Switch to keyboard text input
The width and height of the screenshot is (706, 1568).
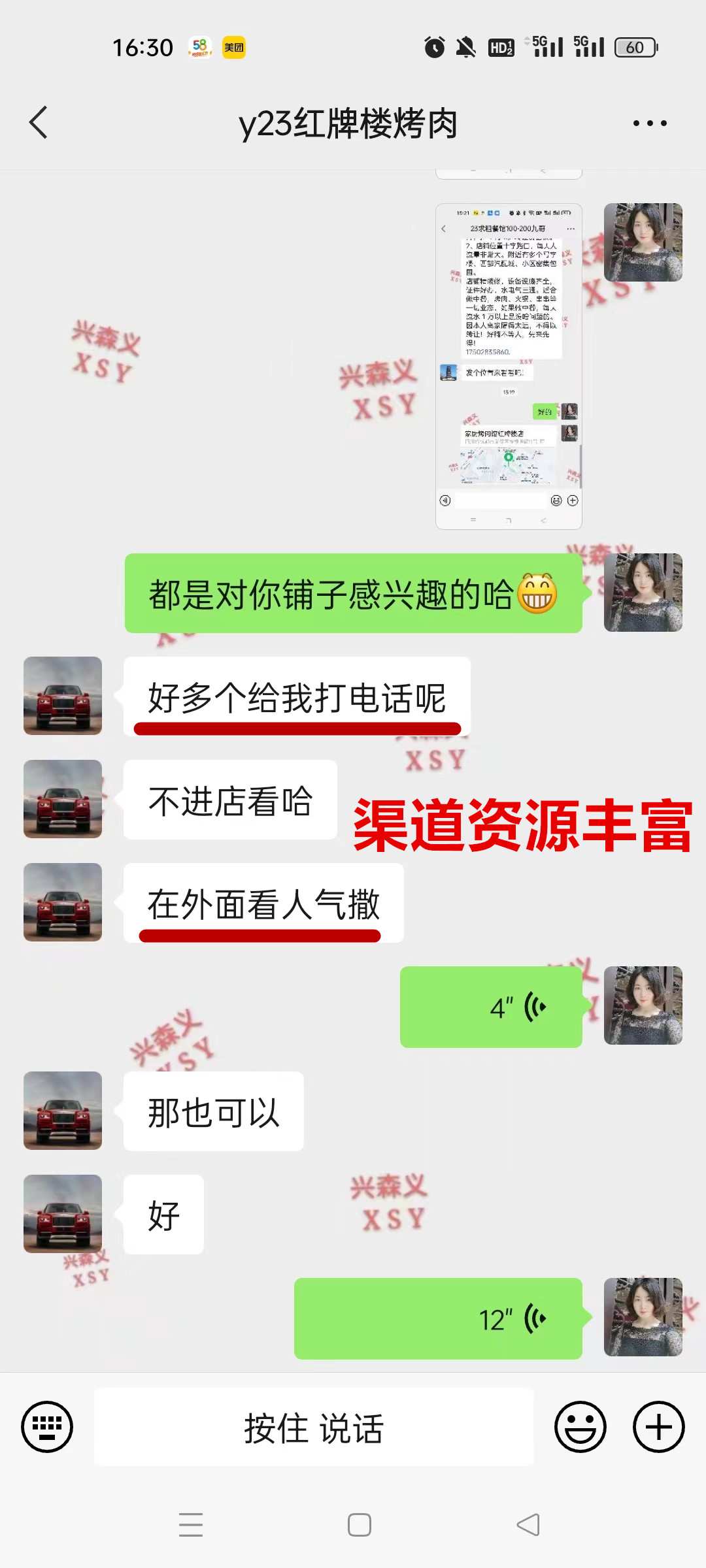pyautogui.click(x=47, y=1427)
